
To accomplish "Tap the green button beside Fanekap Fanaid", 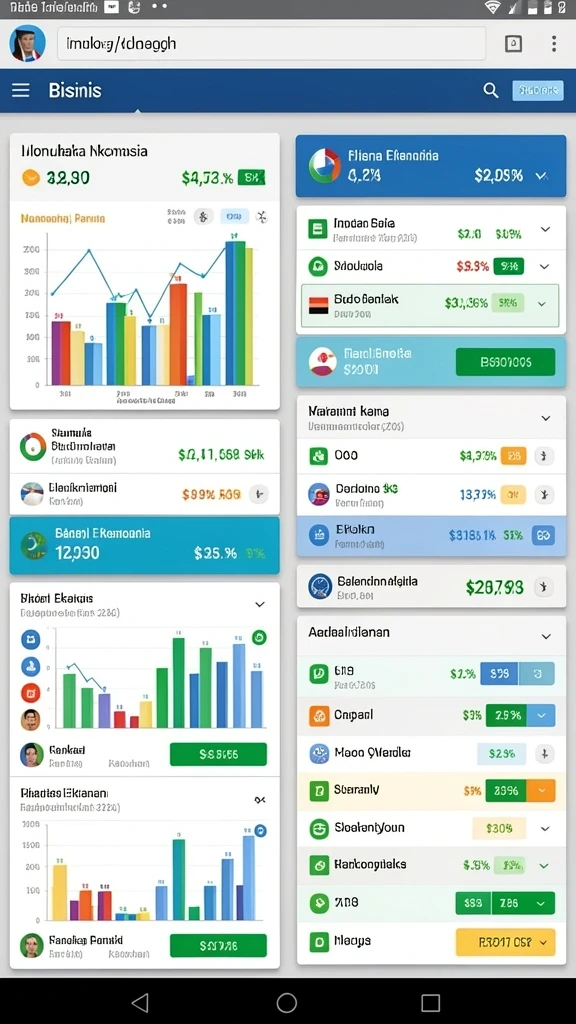I will 218,946.
